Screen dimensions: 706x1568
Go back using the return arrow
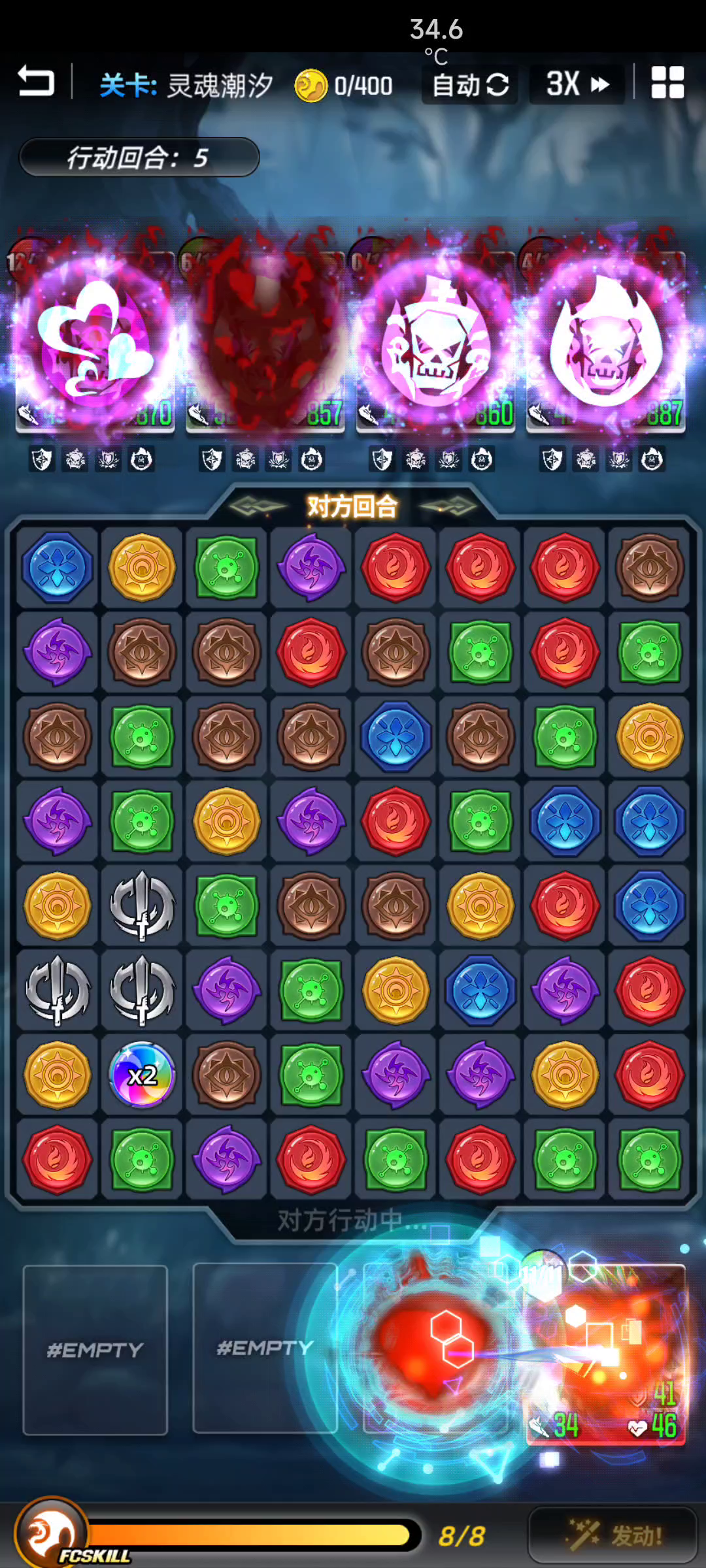[x=36, y=82]
